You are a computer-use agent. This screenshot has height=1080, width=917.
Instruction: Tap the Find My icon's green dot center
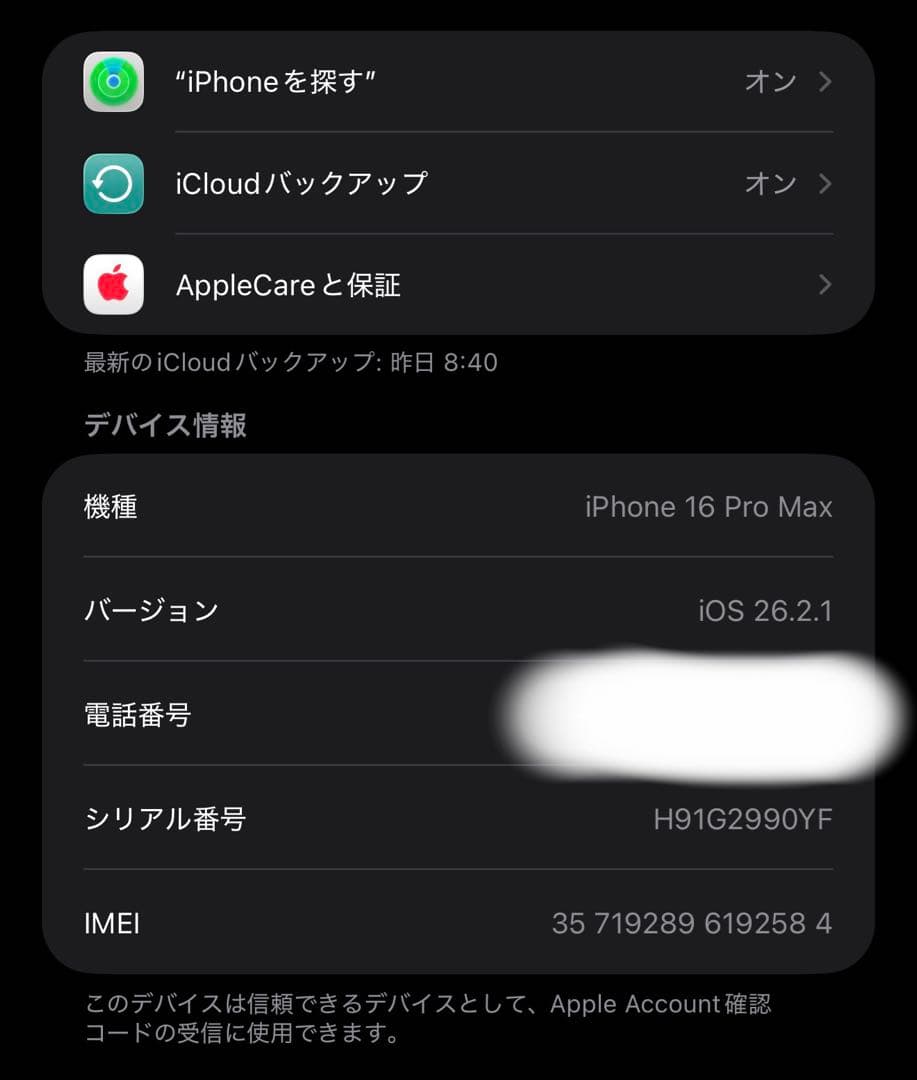113,81
